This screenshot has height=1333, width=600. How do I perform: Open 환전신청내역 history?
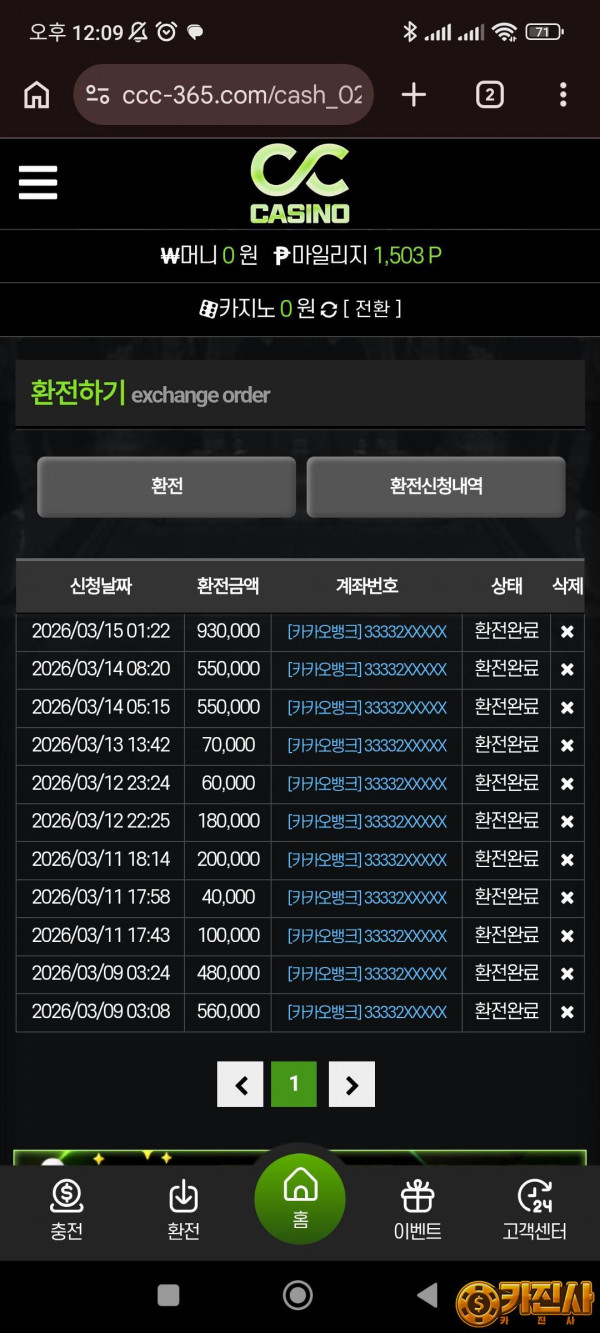click(436, 487)
